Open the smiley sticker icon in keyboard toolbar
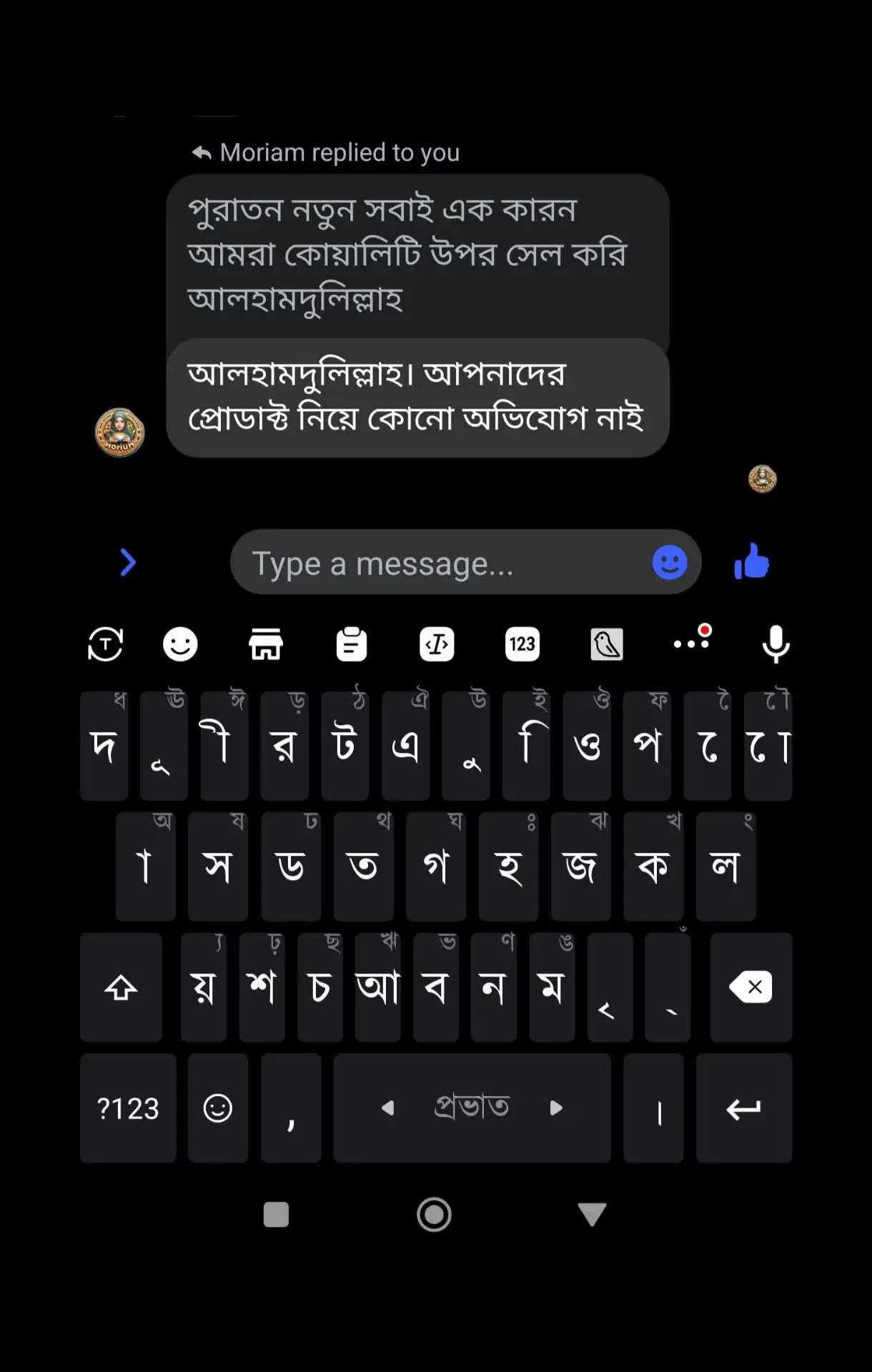 coord(180,644)
